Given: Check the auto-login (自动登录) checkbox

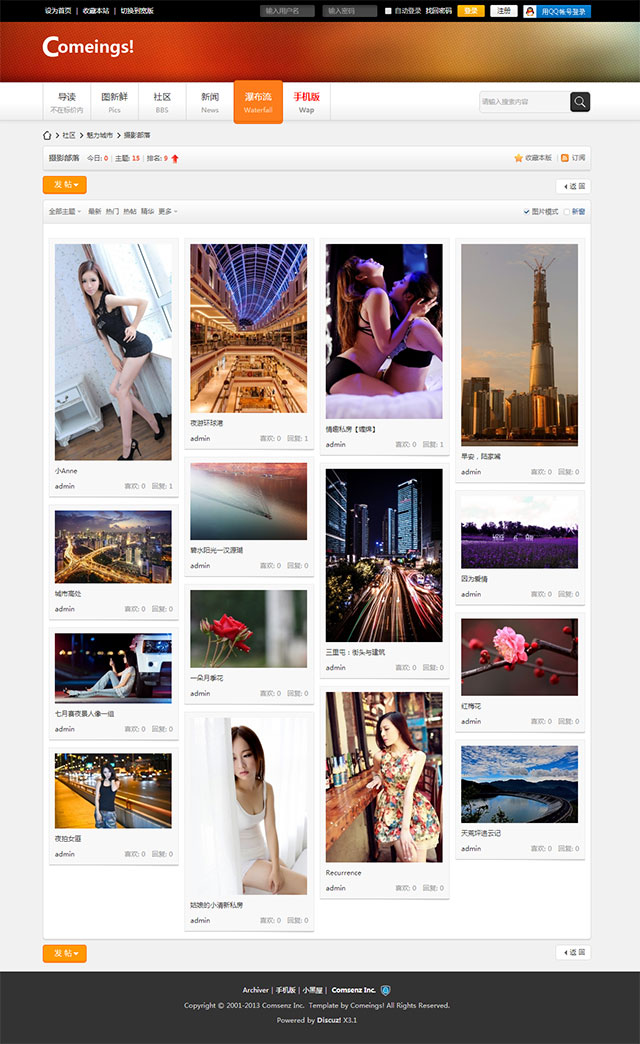Looking at the screenshot, I should click(389, 11).
